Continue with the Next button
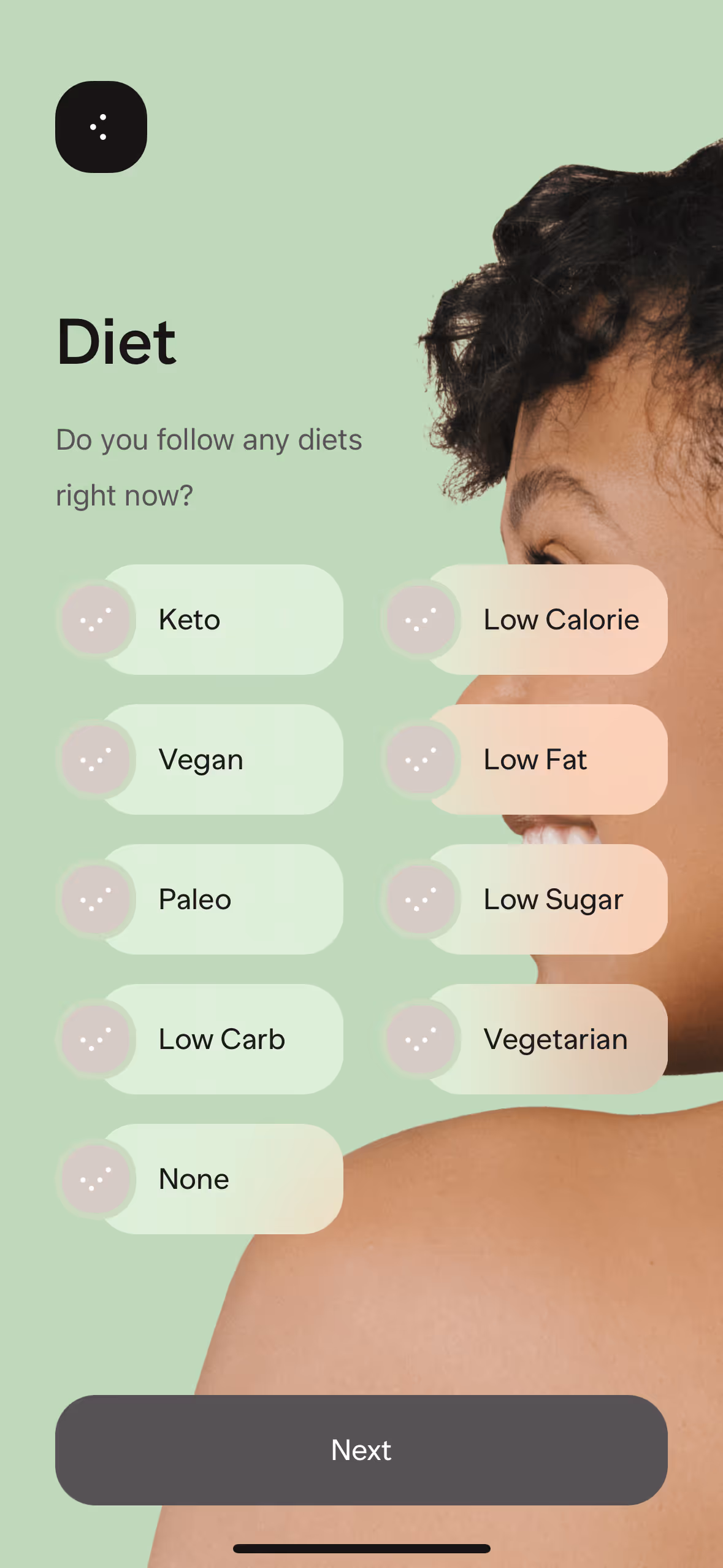Screen dimensions: 723x1568 361,1450
